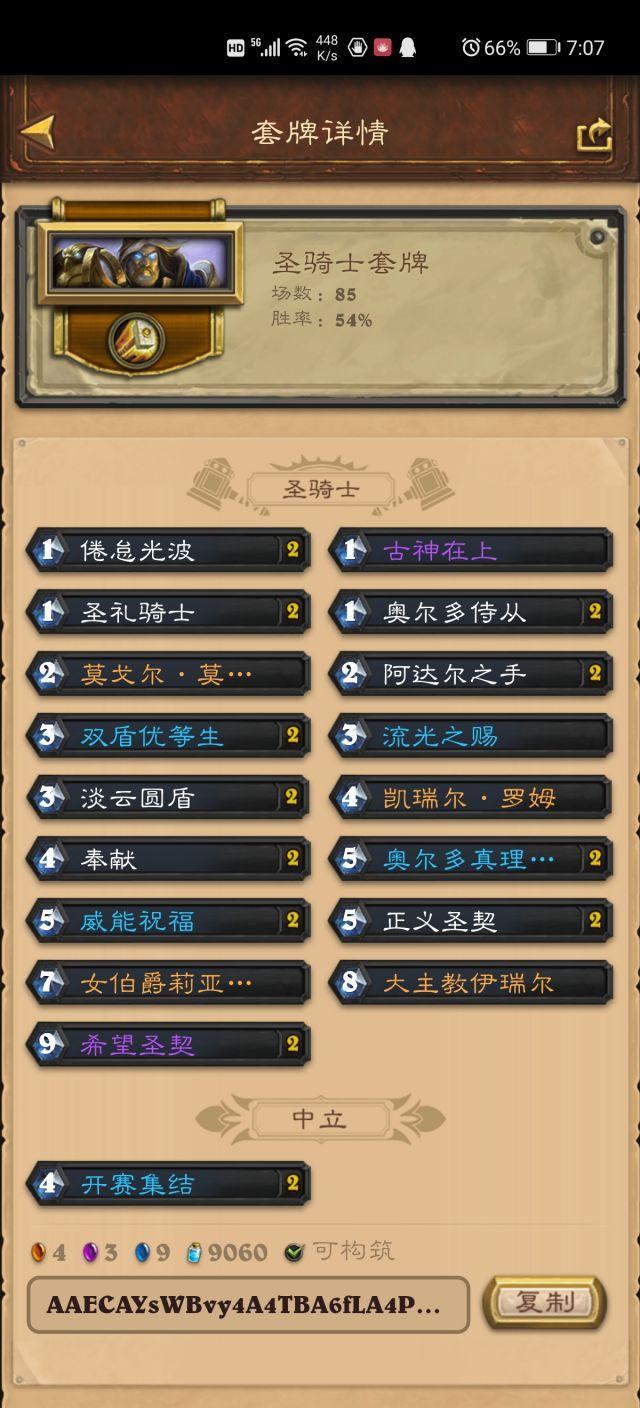Show details for 希望圣契

168,1045
